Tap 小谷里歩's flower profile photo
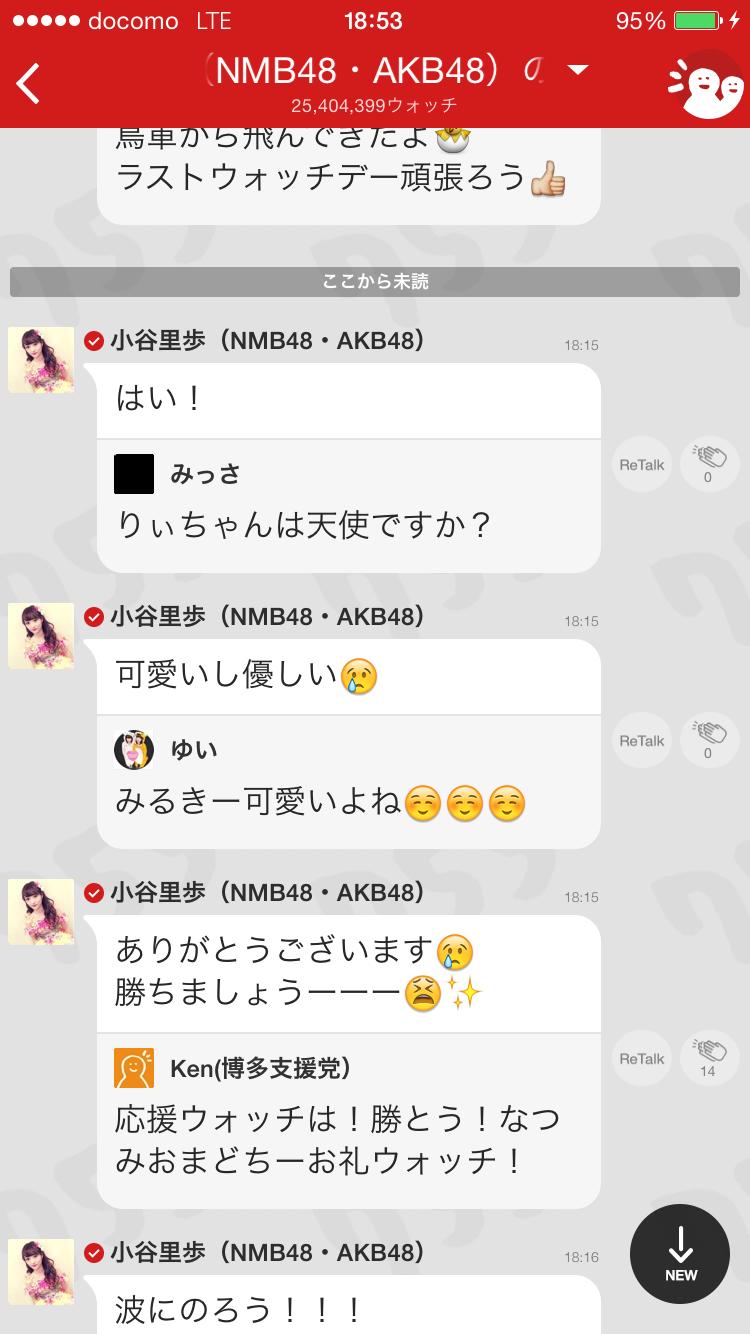The width and height of the screenshot is (750, 1334). 41,360
